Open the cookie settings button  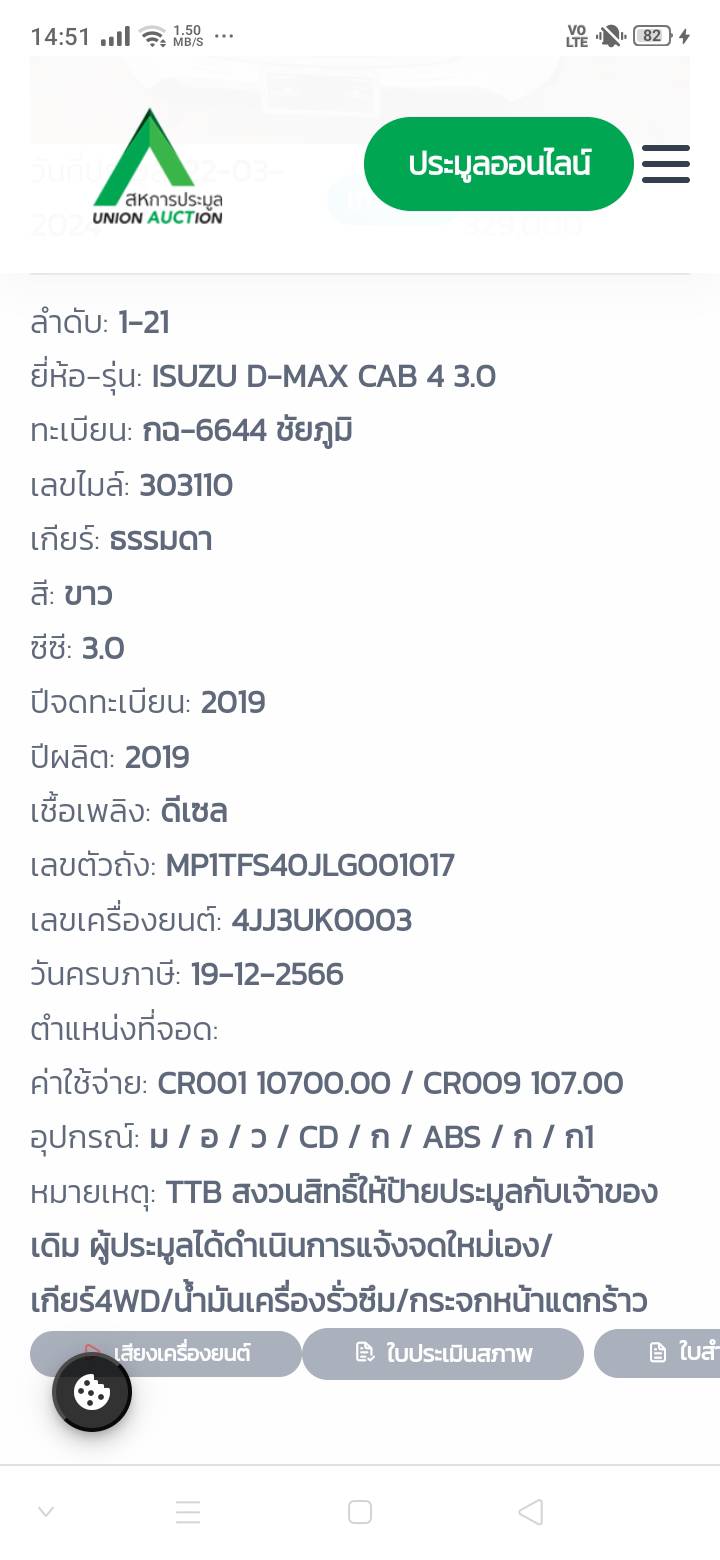[x=92, y=1392]
